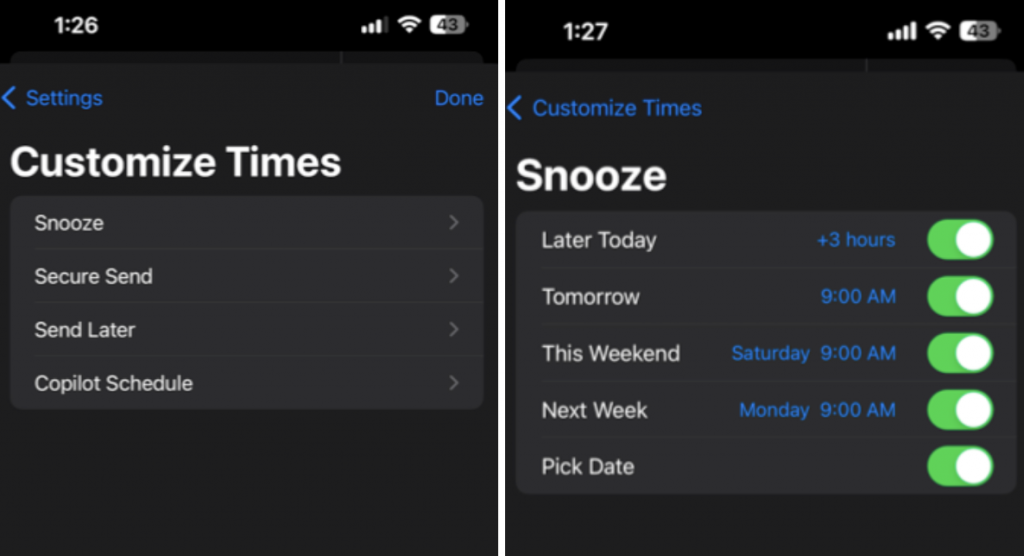This screenshot has height=556, width=1024.
Task: Disable the Later Today toggle
Action: tap(960, 240)
